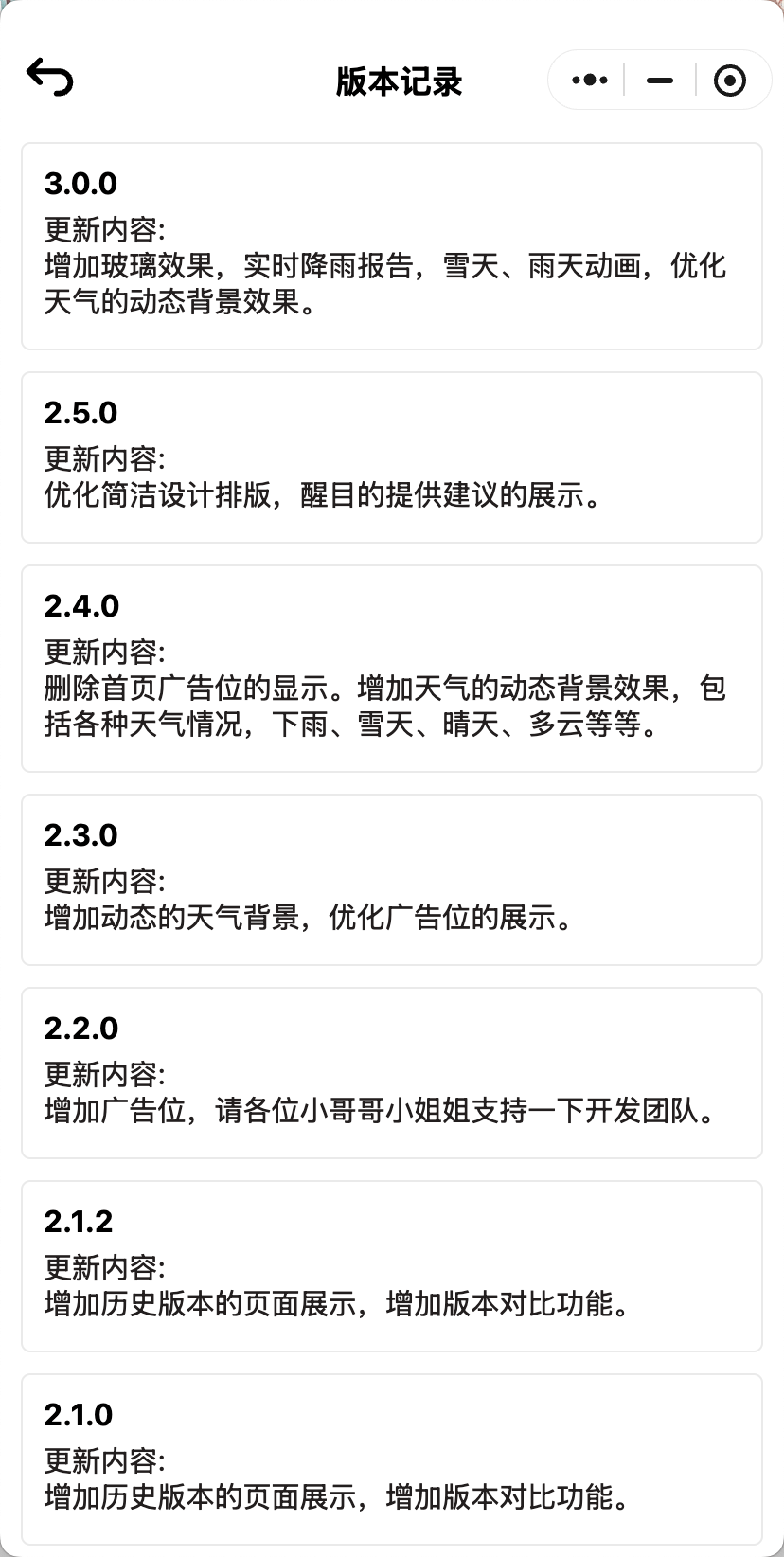
Task: Tap the 2.1.0 version card
Action: point(392,1459)
